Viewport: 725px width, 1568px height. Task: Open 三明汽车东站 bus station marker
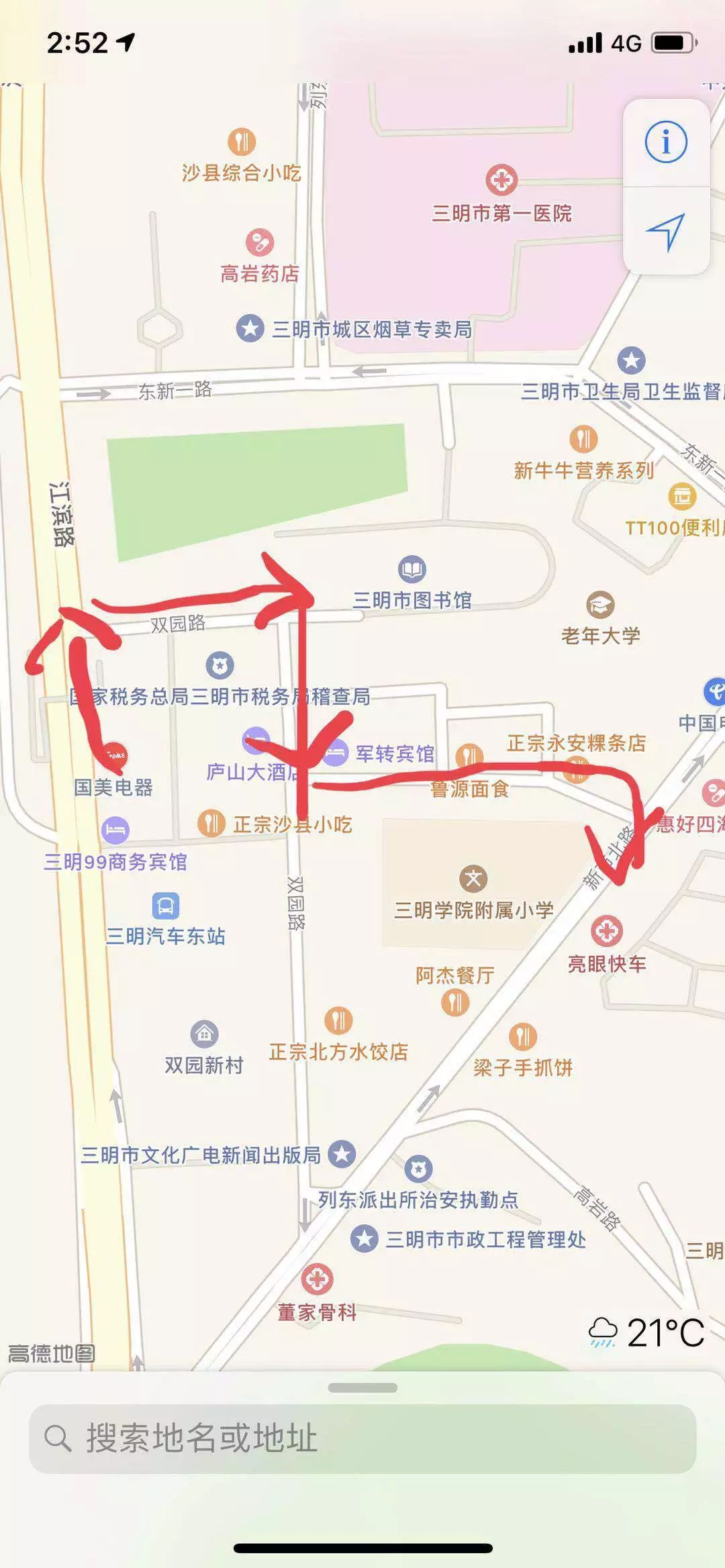coord(165,905)
